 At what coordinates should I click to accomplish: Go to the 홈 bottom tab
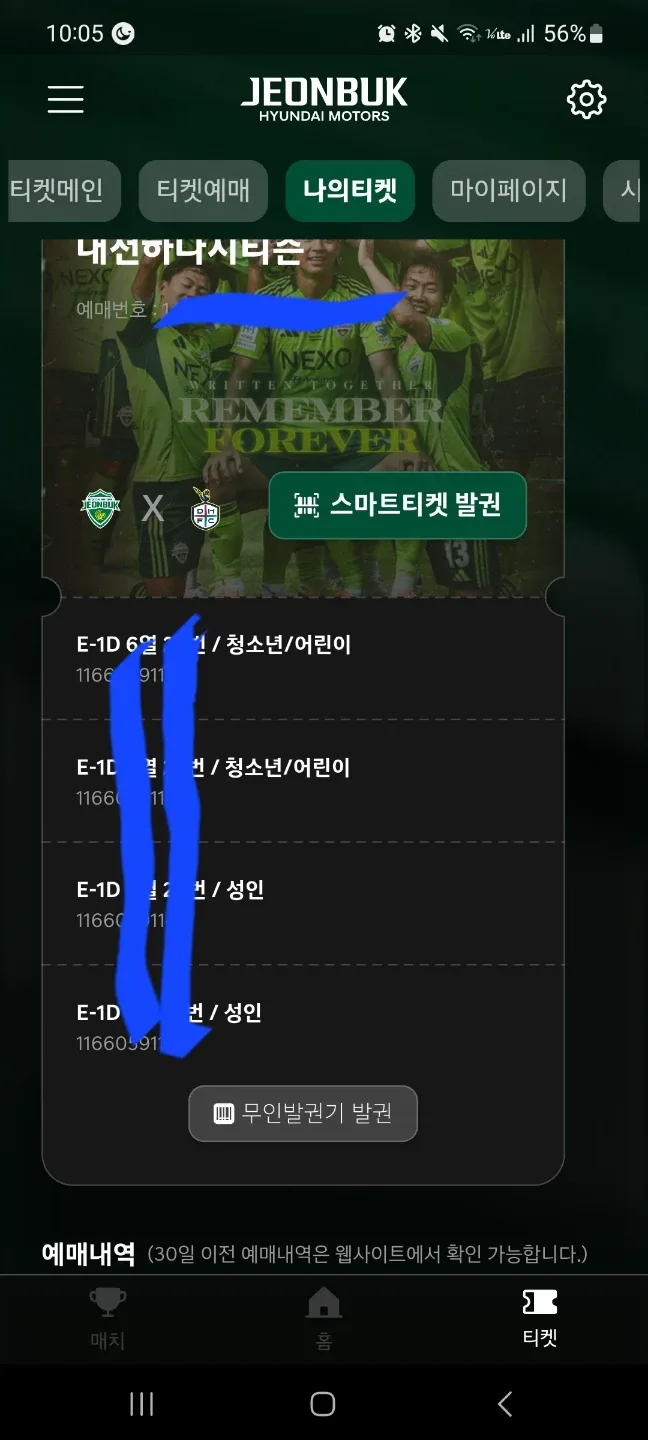(323, 1318)
